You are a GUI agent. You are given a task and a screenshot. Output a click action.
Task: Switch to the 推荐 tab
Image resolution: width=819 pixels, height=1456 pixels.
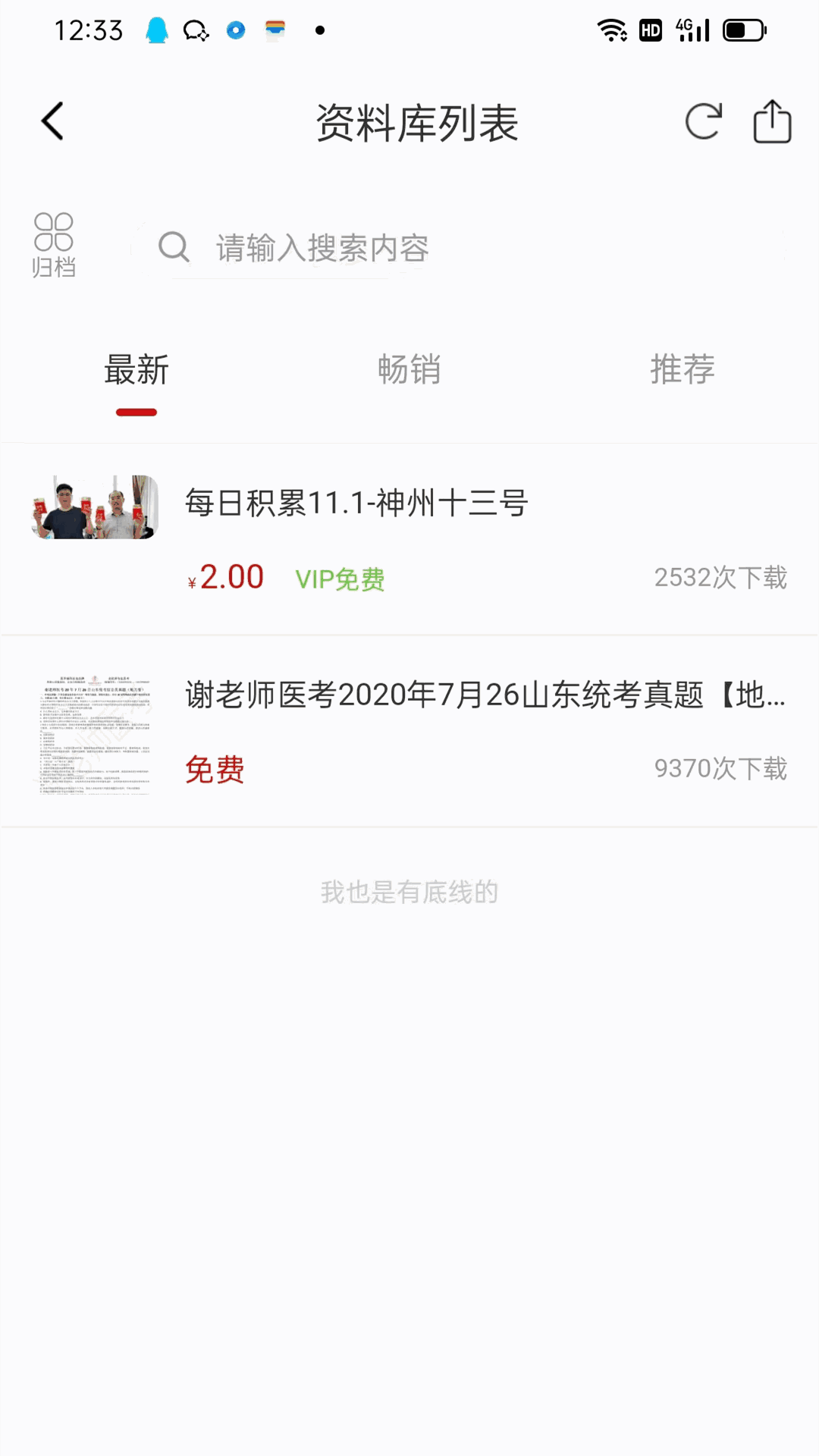tap(682, 370)
